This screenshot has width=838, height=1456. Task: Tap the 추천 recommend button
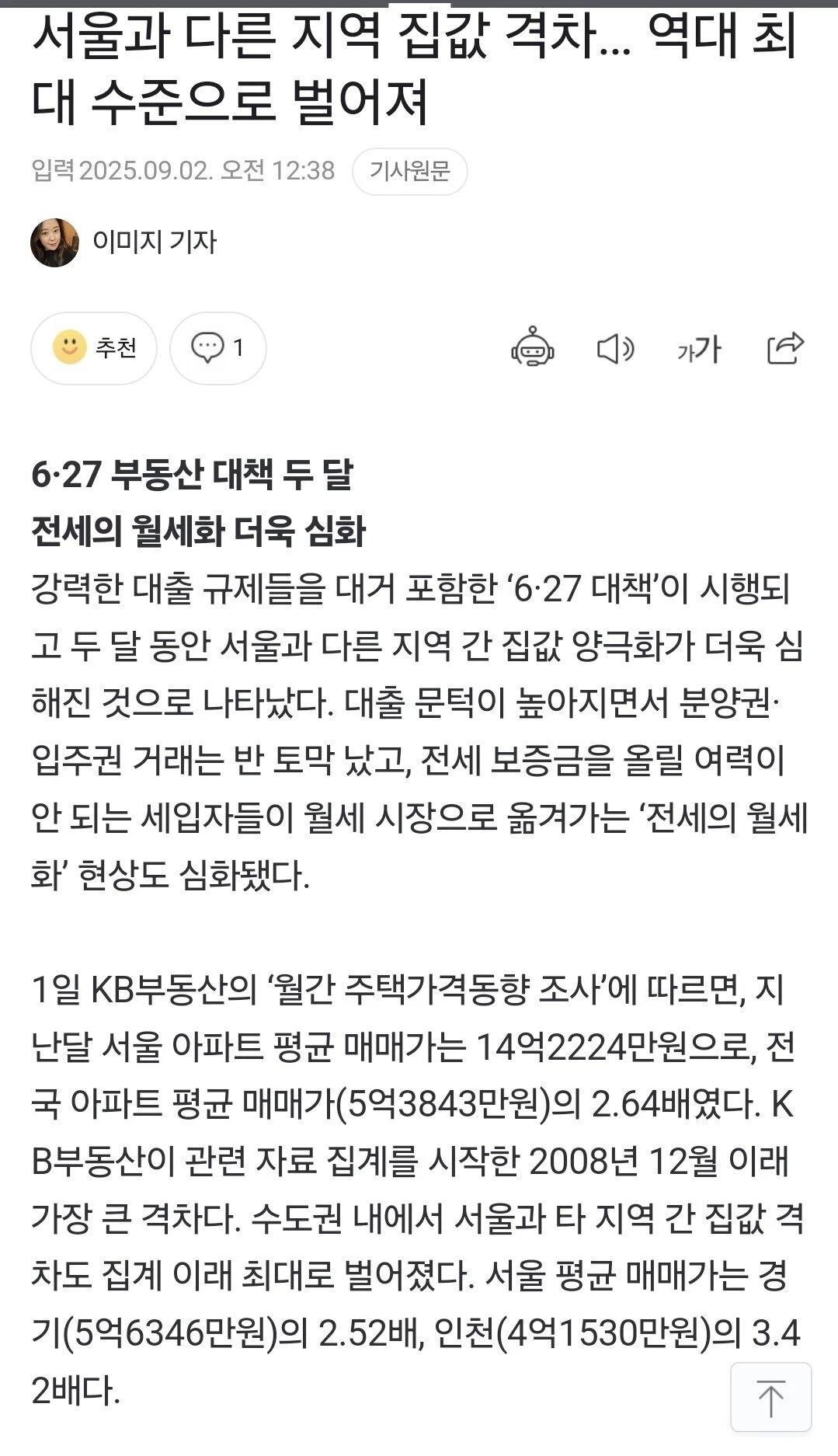point(94,347)
